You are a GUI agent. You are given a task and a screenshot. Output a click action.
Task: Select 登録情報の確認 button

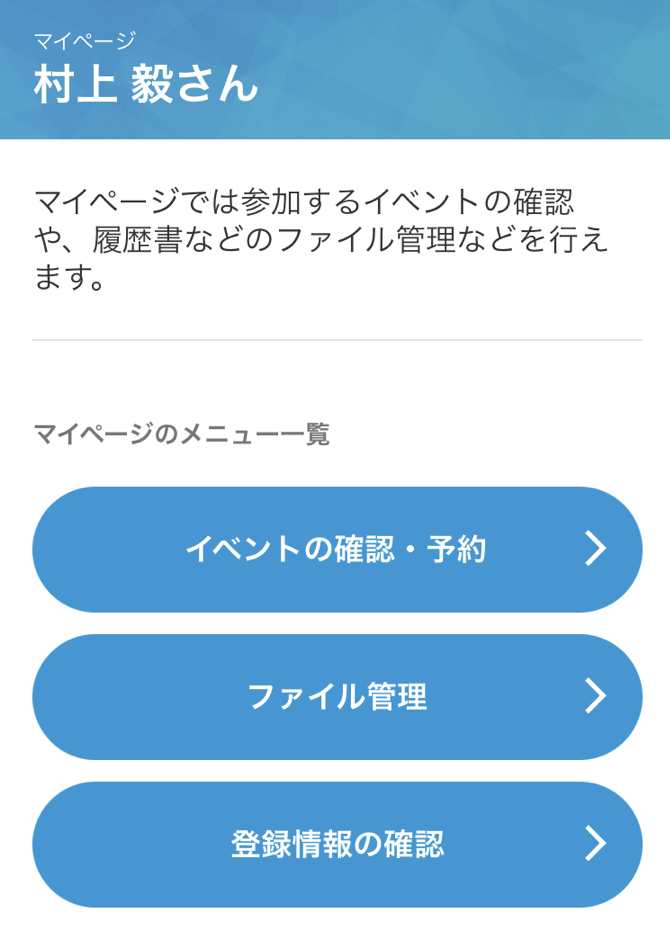point(337,844)
